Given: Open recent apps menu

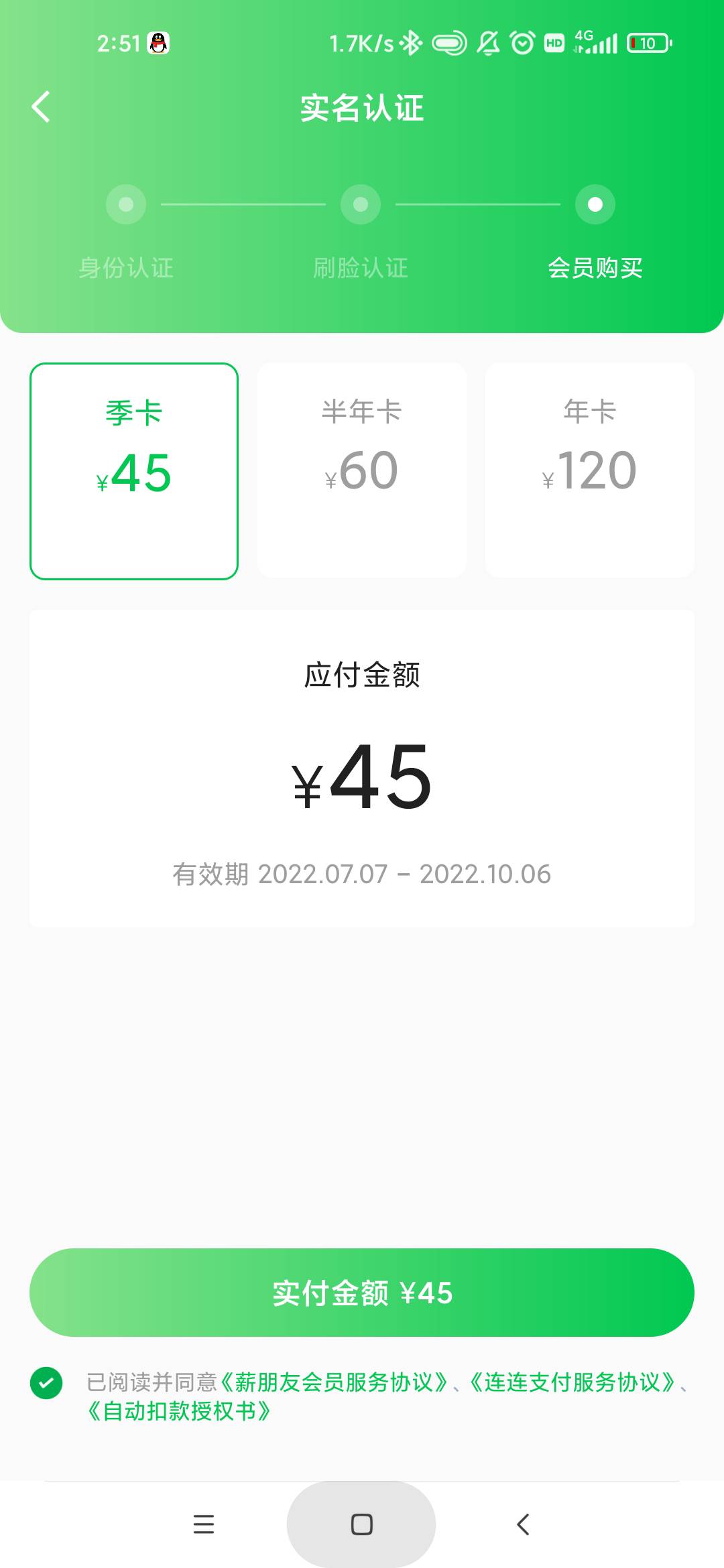Looking at the screenshot, I should pos(204,1524).
